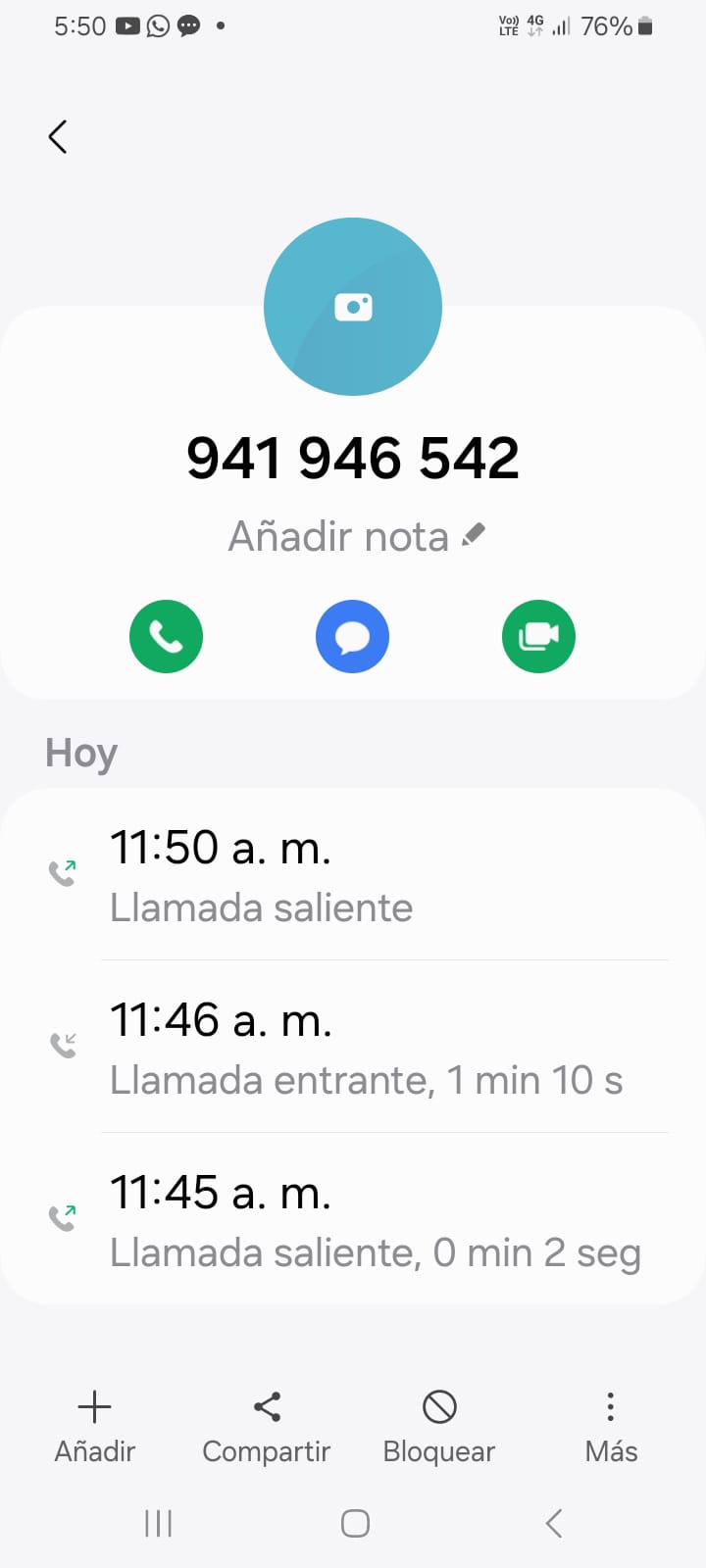Viewport: 706px width, 1568px height.
Task: Share this number with Compartir
Action: pos(267,1426)
